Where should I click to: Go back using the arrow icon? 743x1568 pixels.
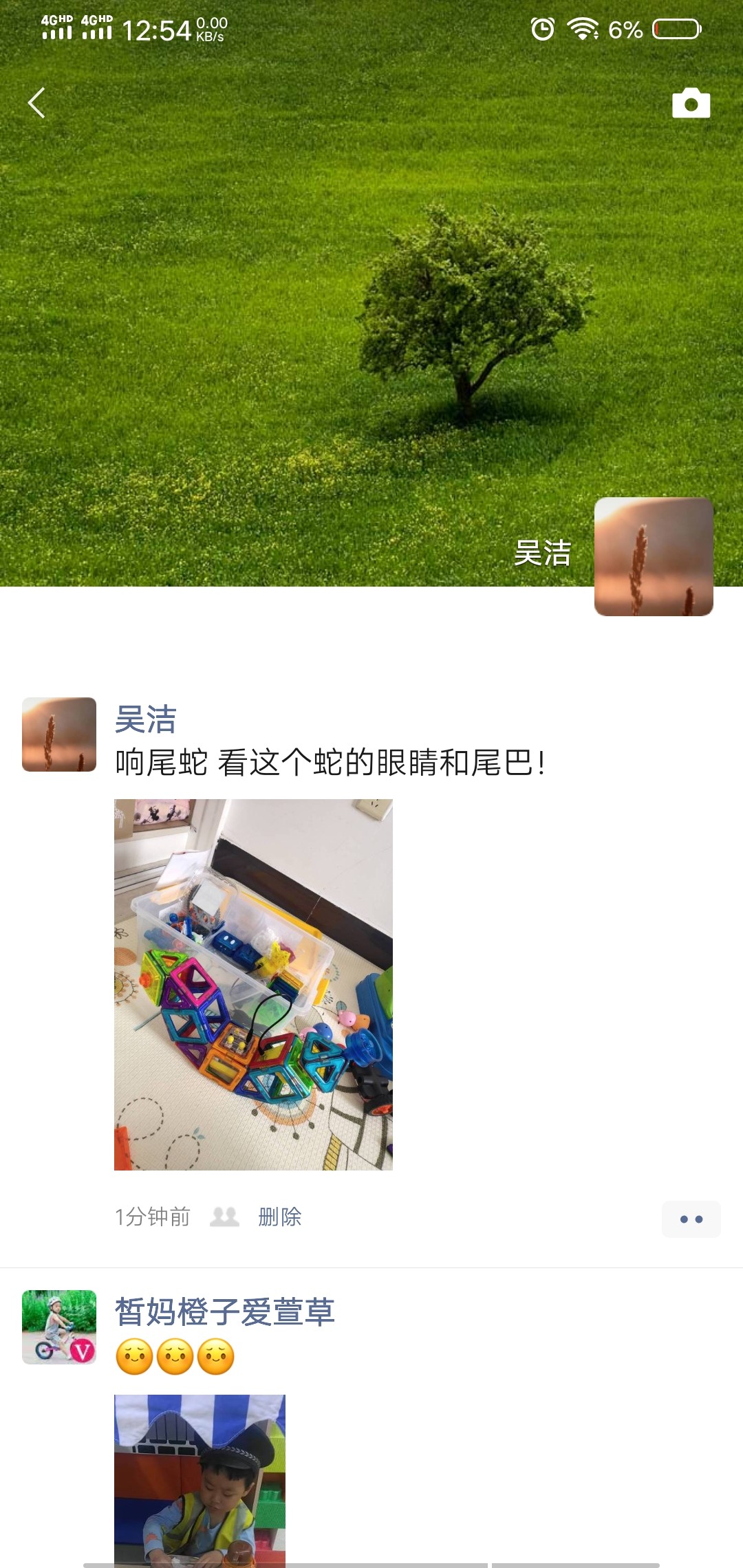click(x=37, y=103)
